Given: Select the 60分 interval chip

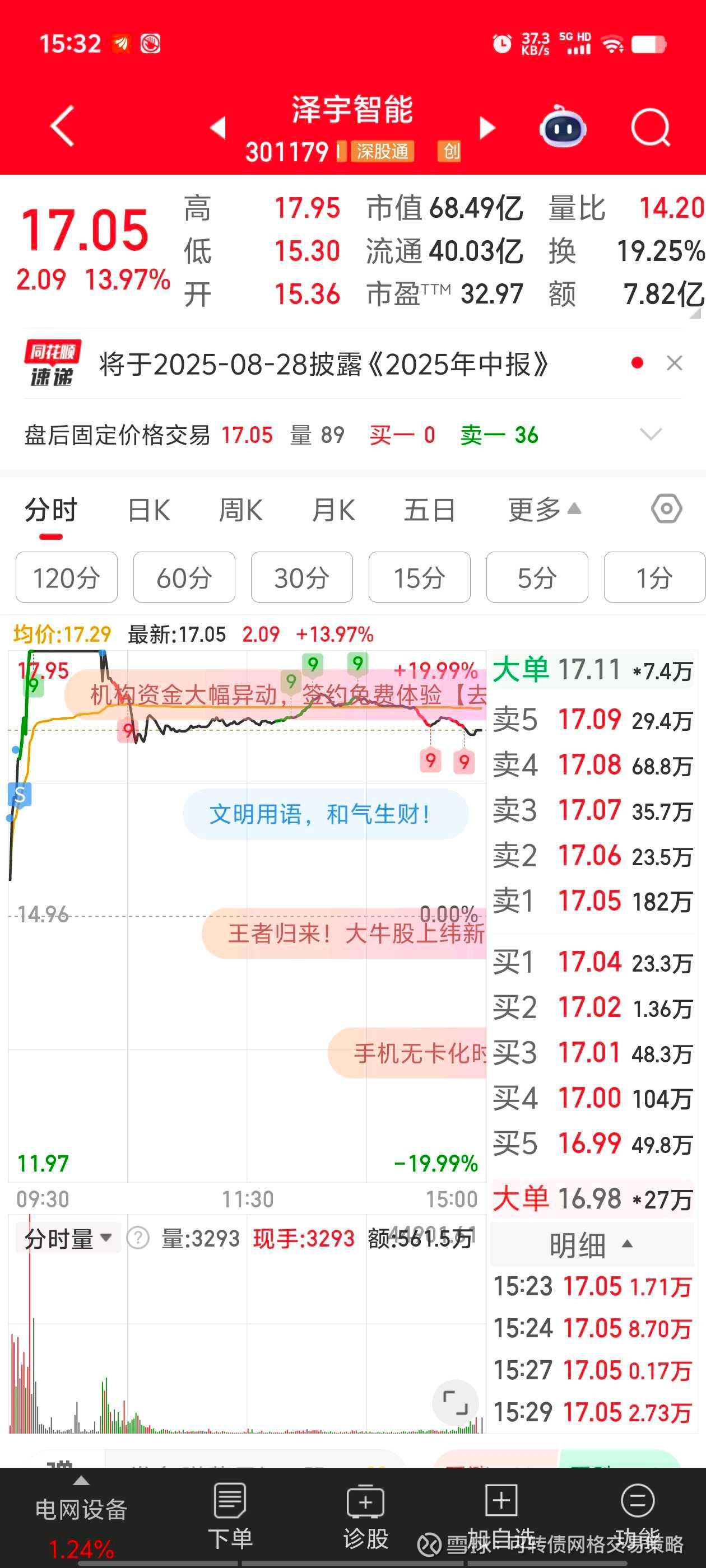Looking at the screenshot, I should pos(184,577).
